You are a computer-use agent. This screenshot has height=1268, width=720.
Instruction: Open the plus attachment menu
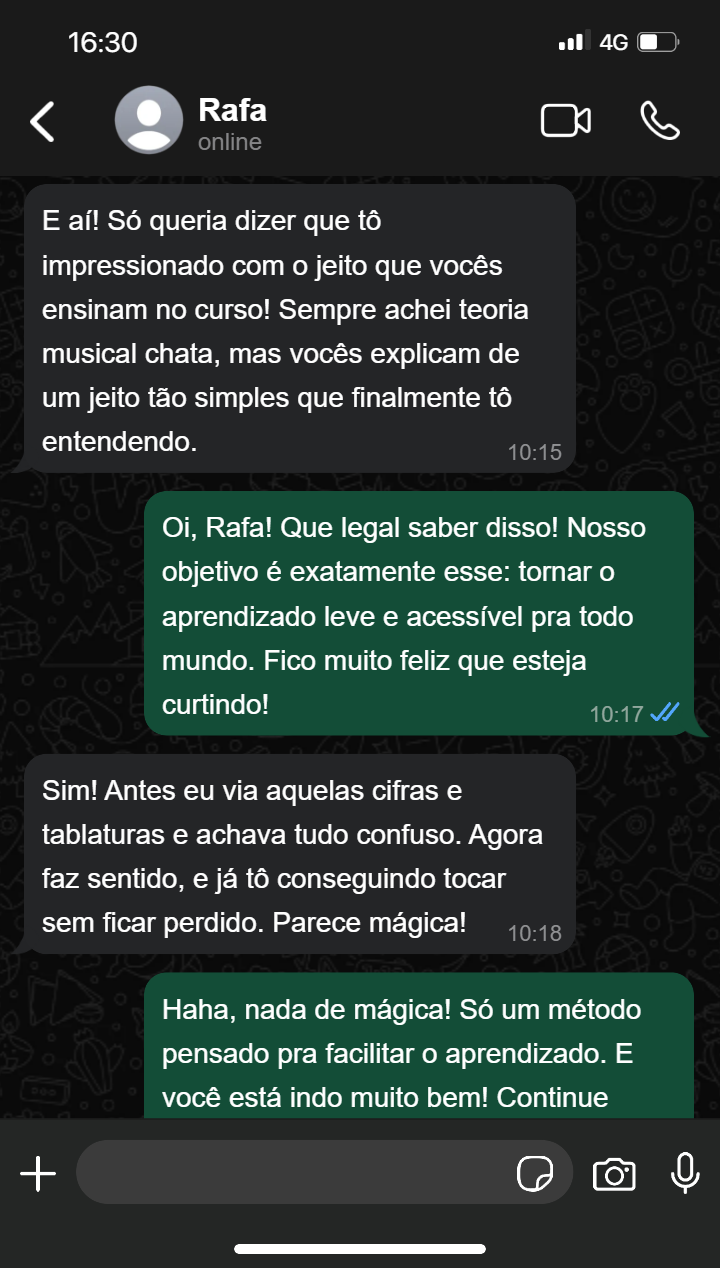click(x=38, y=1173)
